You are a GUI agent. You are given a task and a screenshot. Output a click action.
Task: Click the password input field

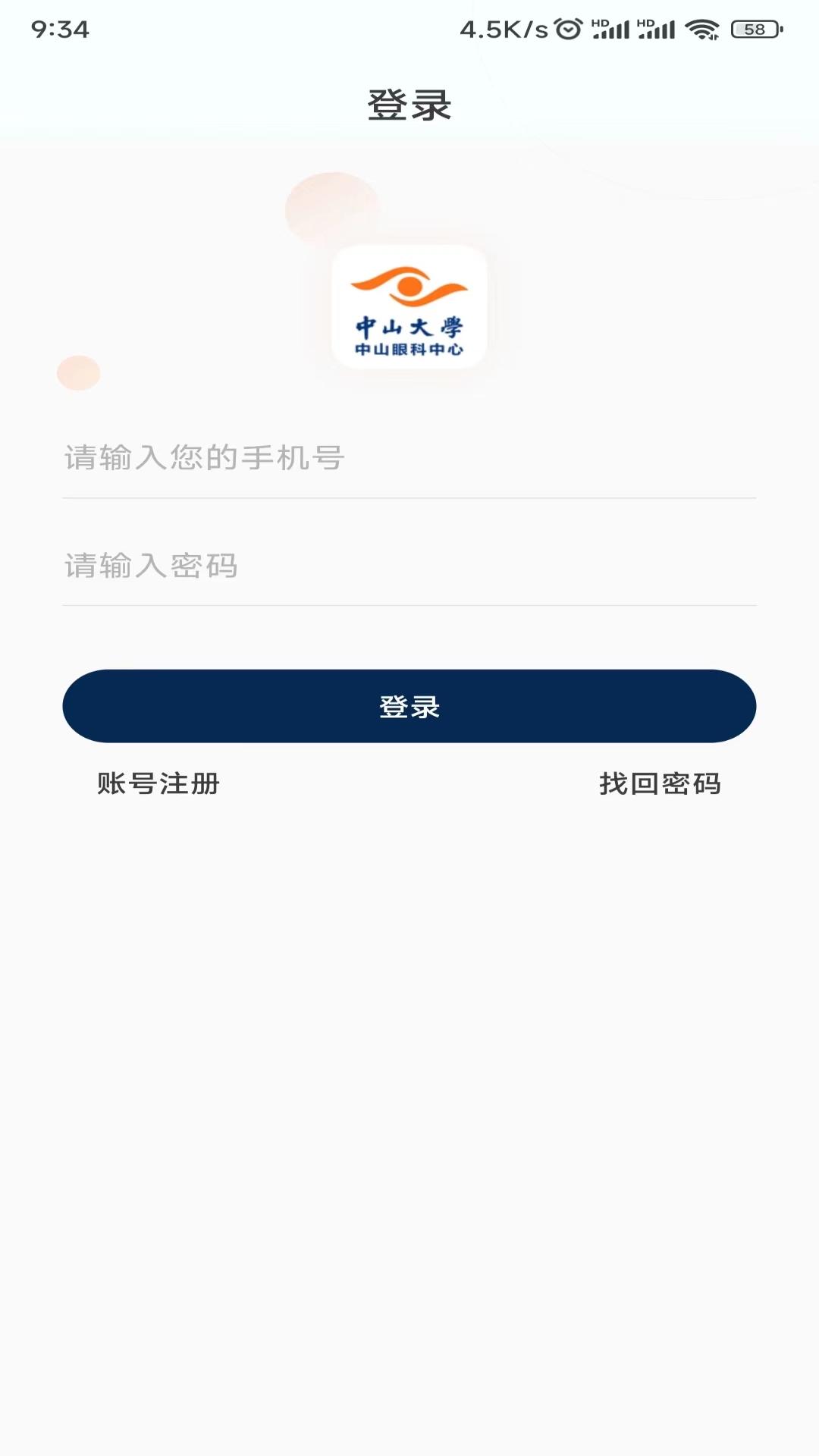click(409, 565)
